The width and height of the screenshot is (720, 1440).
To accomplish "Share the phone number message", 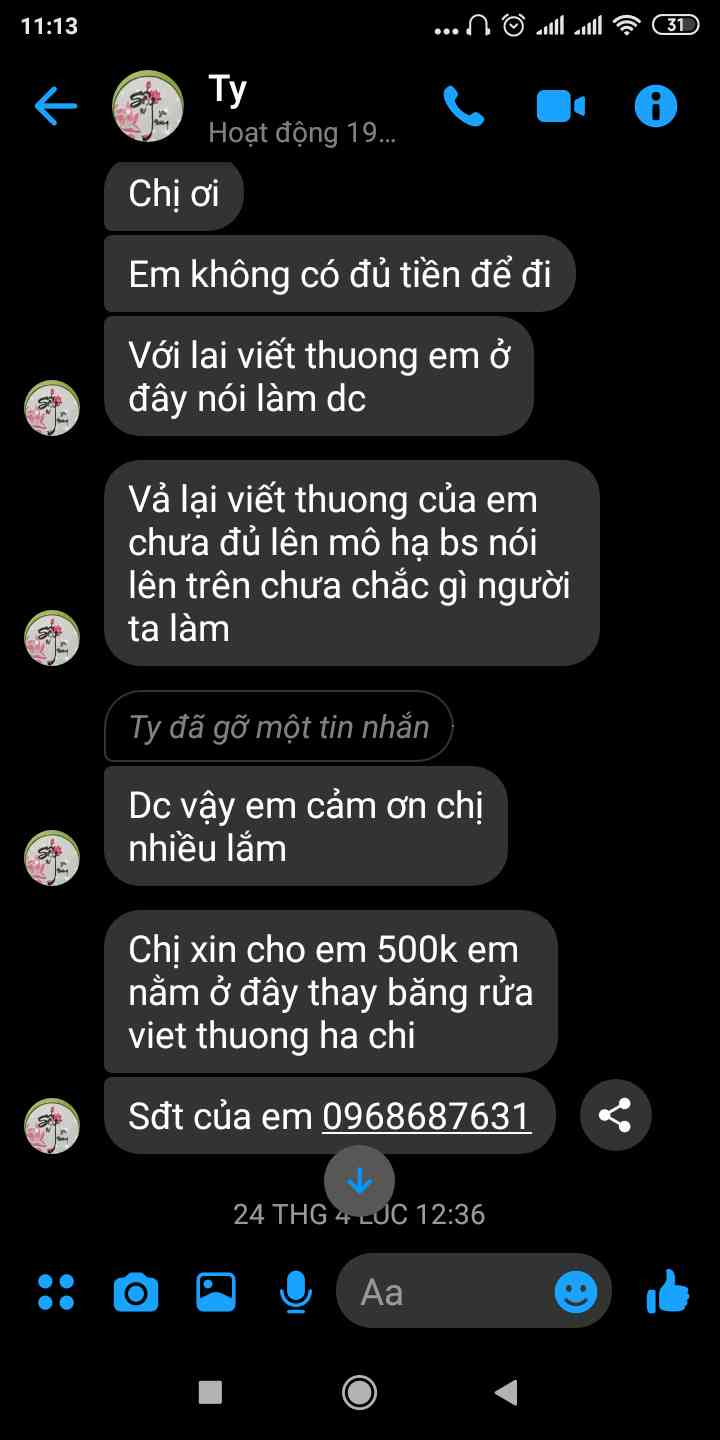I will pyautogui.click(x=616, y=1114).
